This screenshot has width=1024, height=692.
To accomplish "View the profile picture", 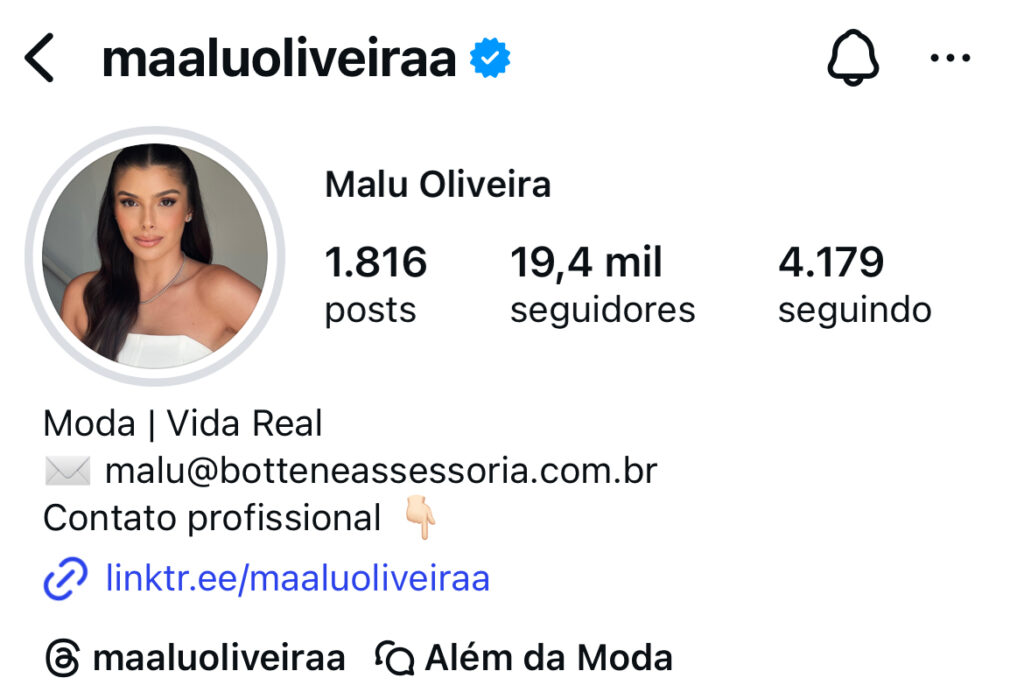I will (x=155, y=256).
